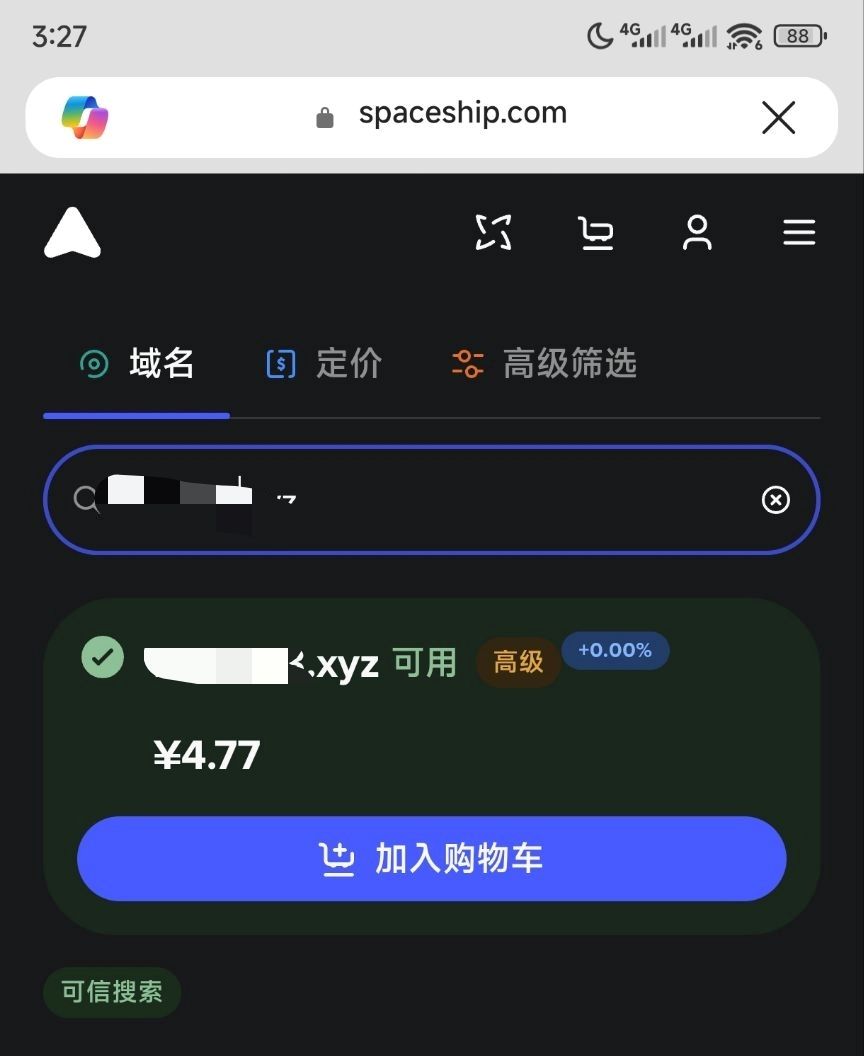The width and height of the screenshot is (864, 1056).
Task: Switch to the 高级筛选 tab
Action: [x=544, y=364]
